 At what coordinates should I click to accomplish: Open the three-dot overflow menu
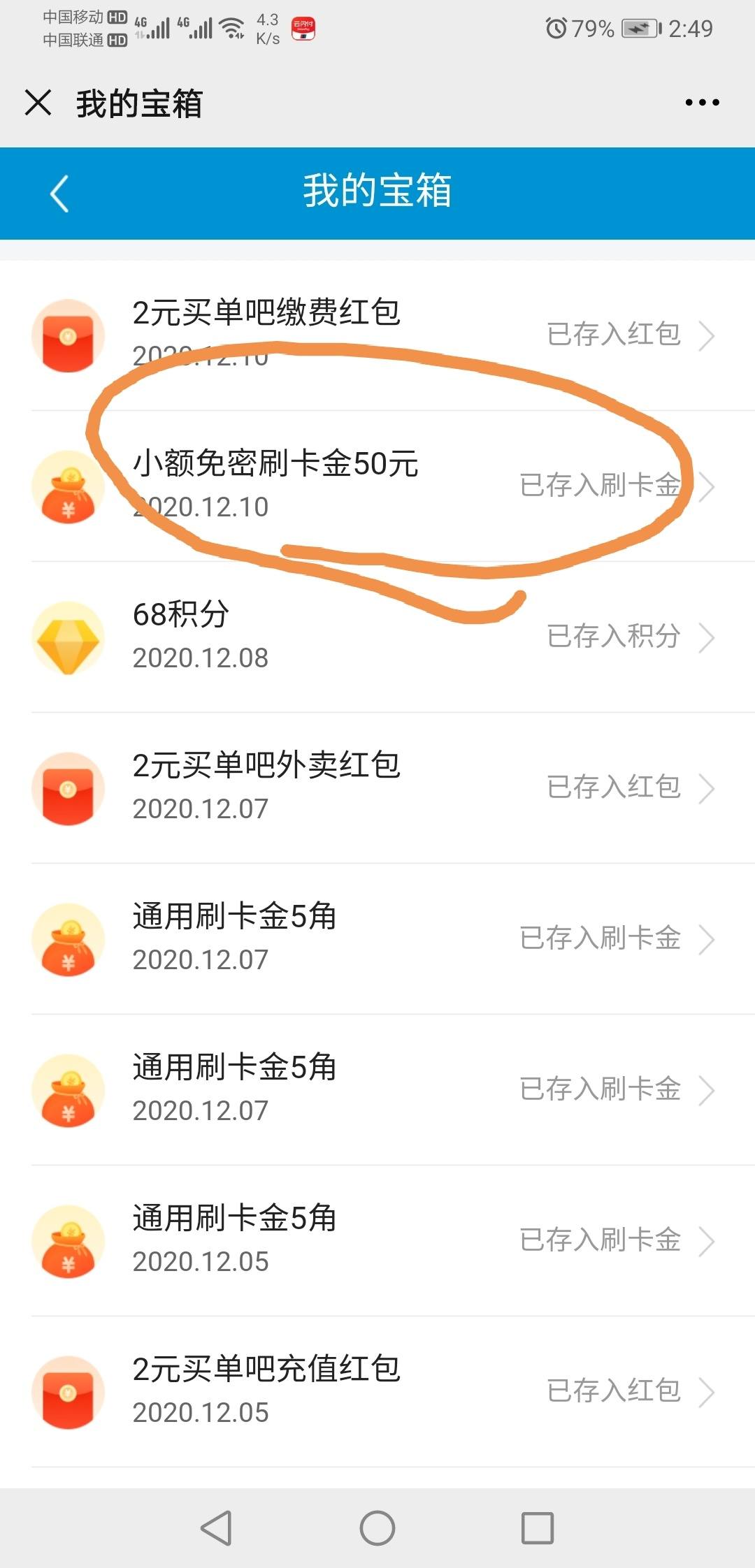point(702,103)
